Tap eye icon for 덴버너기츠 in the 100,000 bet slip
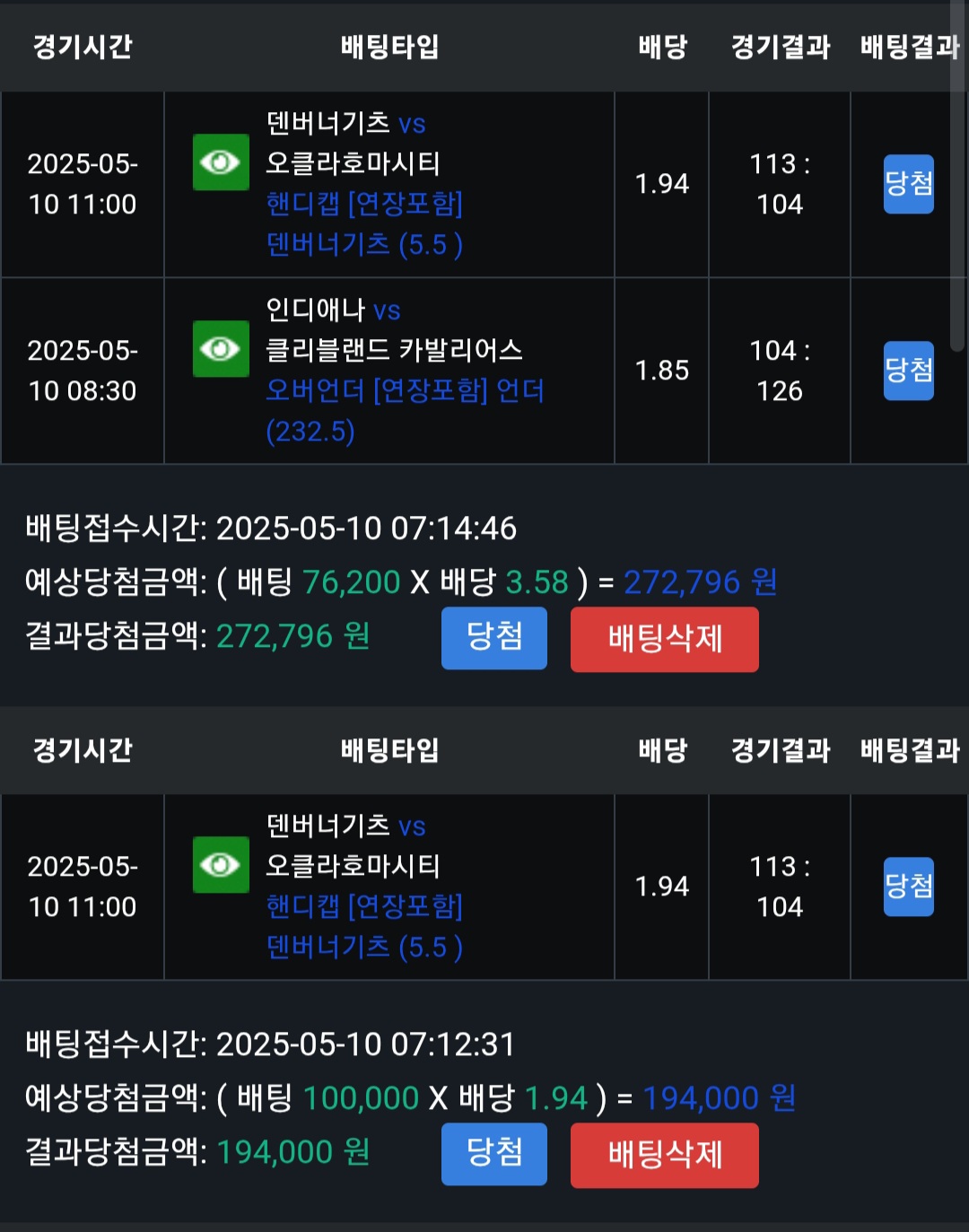969x1232 pixels. point(221,865)
